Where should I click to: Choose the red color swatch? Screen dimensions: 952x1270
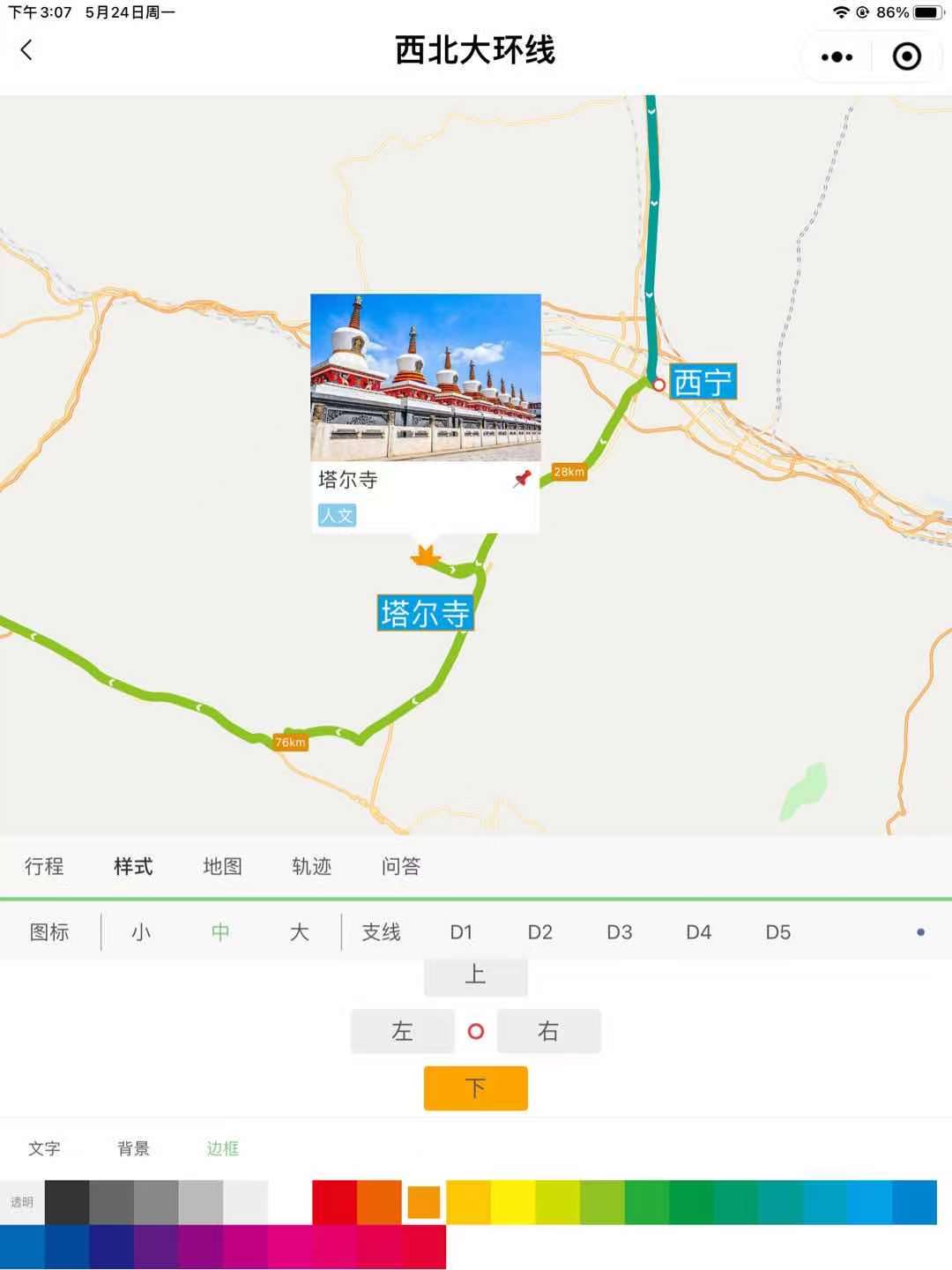[x=334, y=1202]
